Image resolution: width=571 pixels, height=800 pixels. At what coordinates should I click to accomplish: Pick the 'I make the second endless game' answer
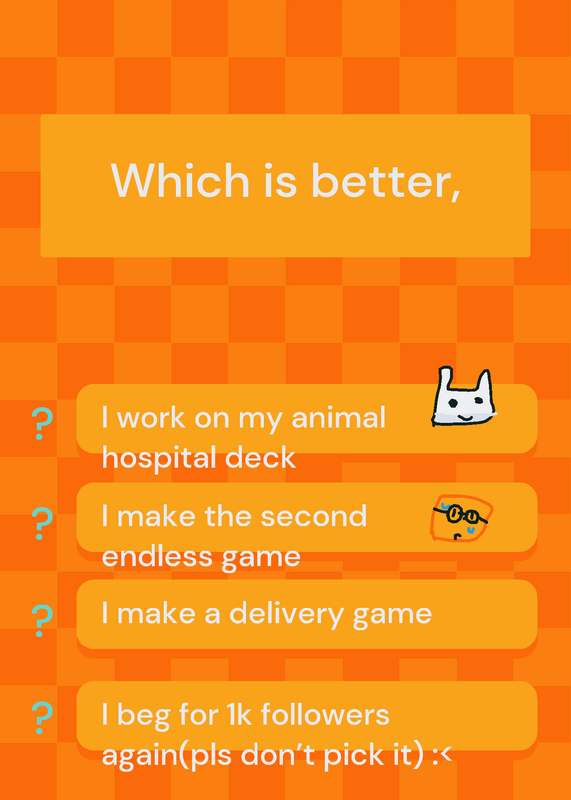[x=307, y=517]
